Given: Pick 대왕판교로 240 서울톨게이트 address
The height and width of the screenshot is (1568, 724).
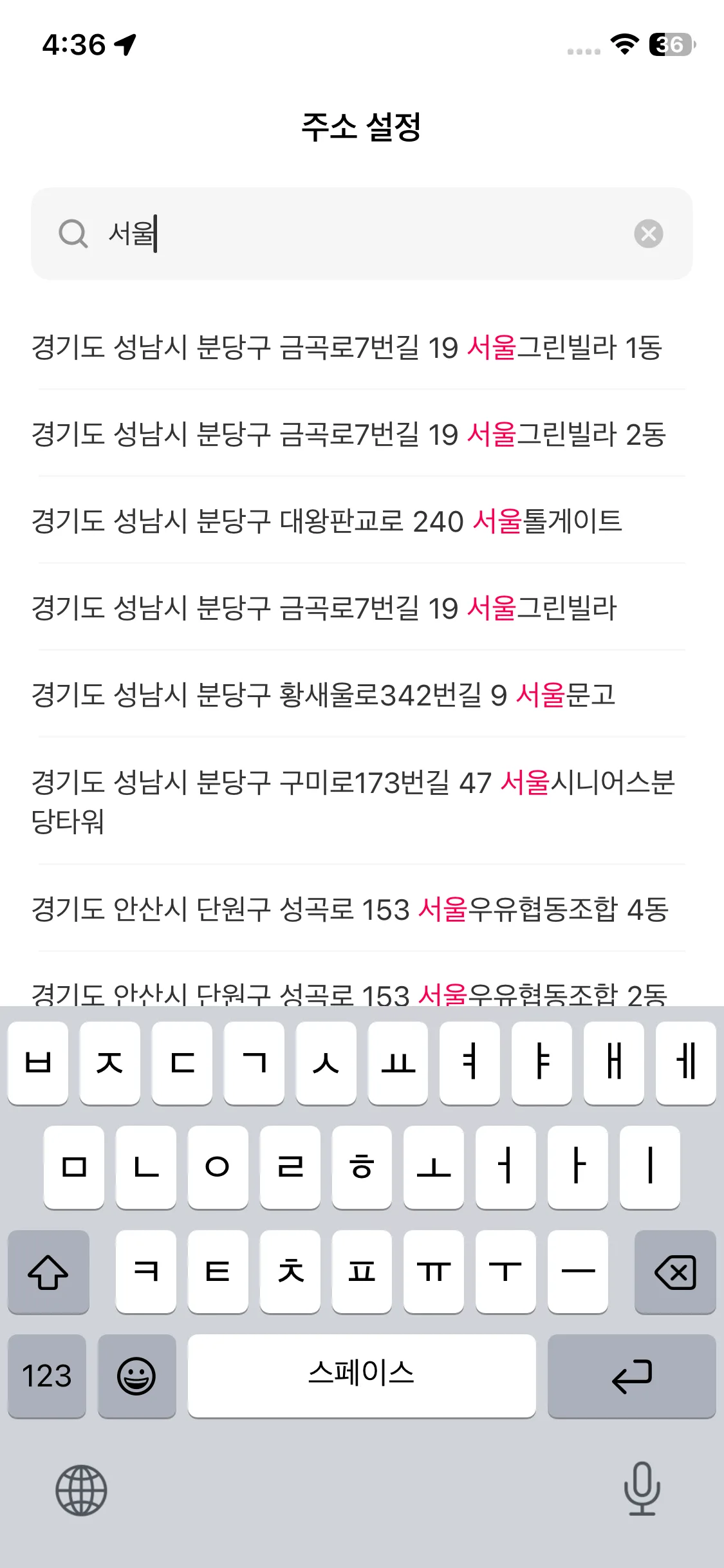Looking at the screenshot, I should click(x=327, y=521).
